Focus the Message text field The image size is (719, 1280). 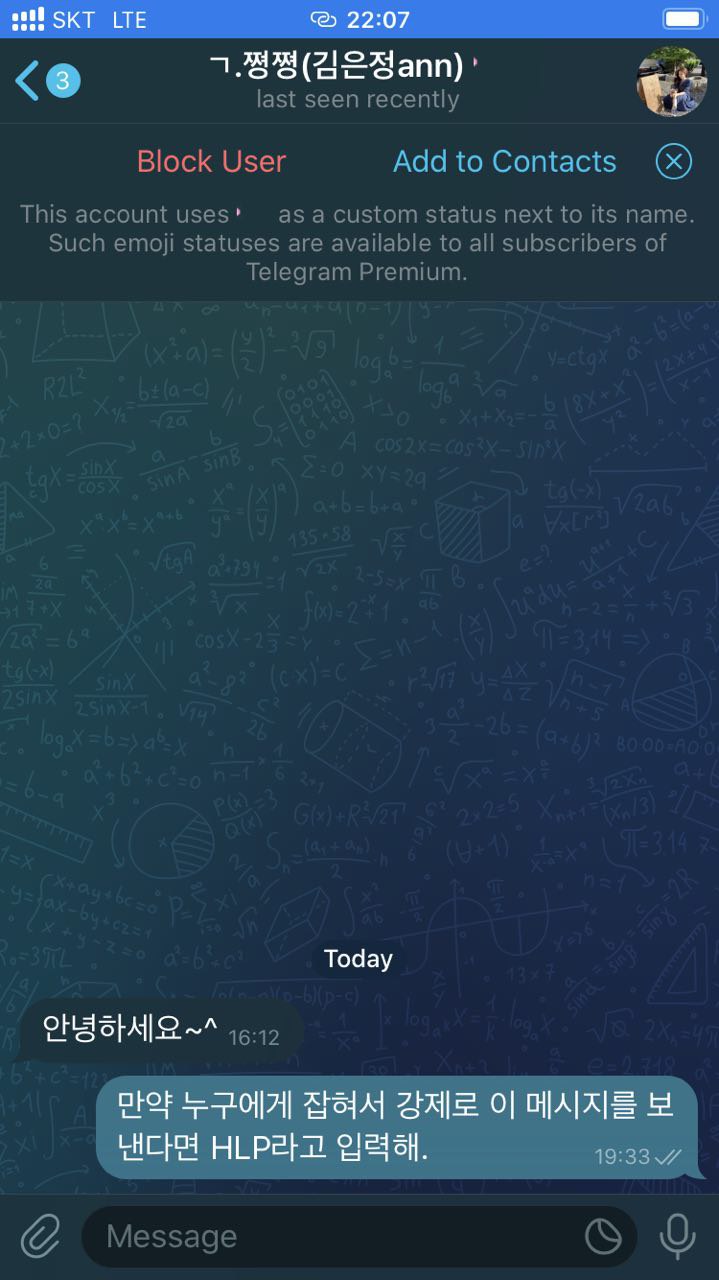point(330,1236)
